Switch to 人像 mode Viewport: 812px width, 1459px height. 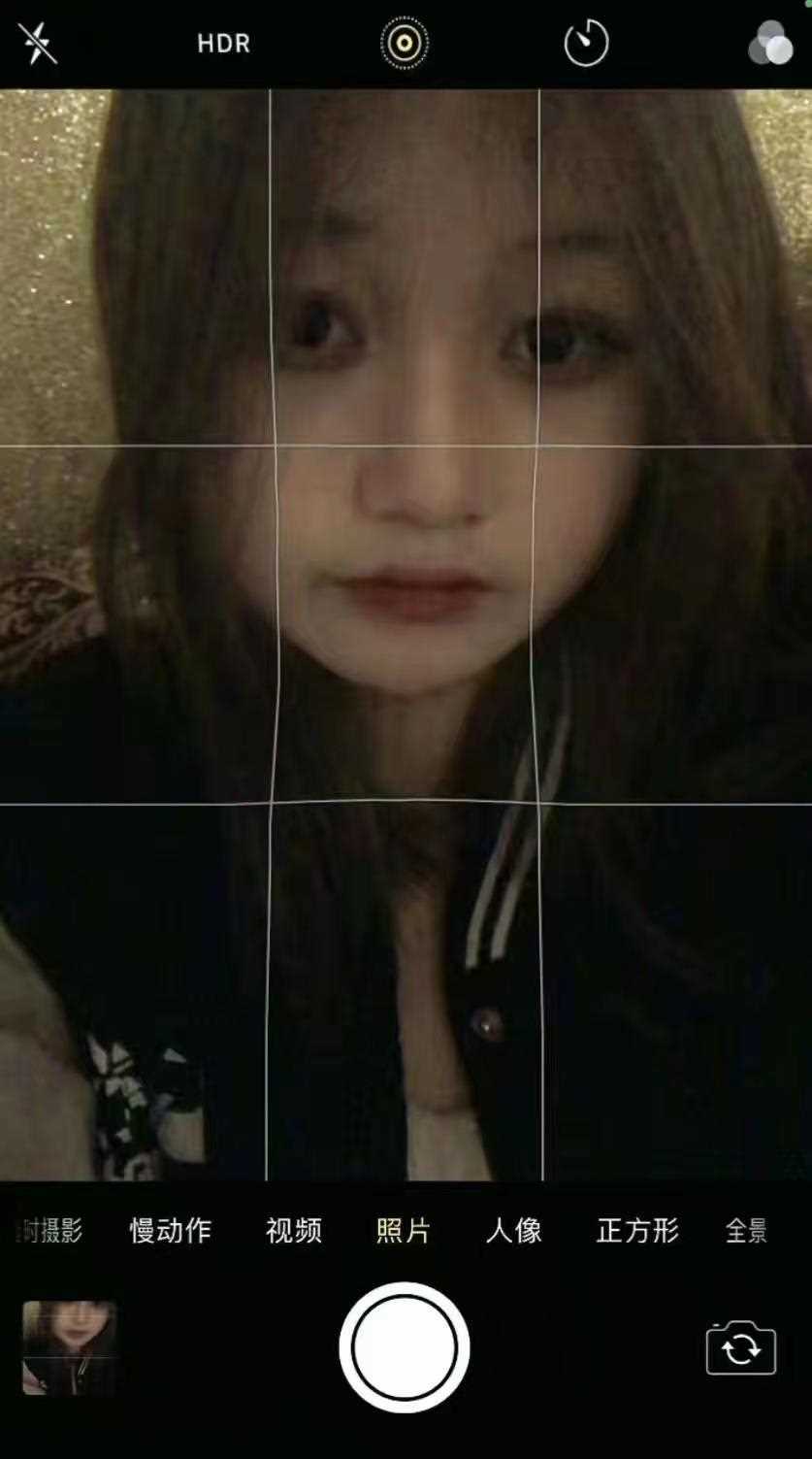(x=514, y=1231)
